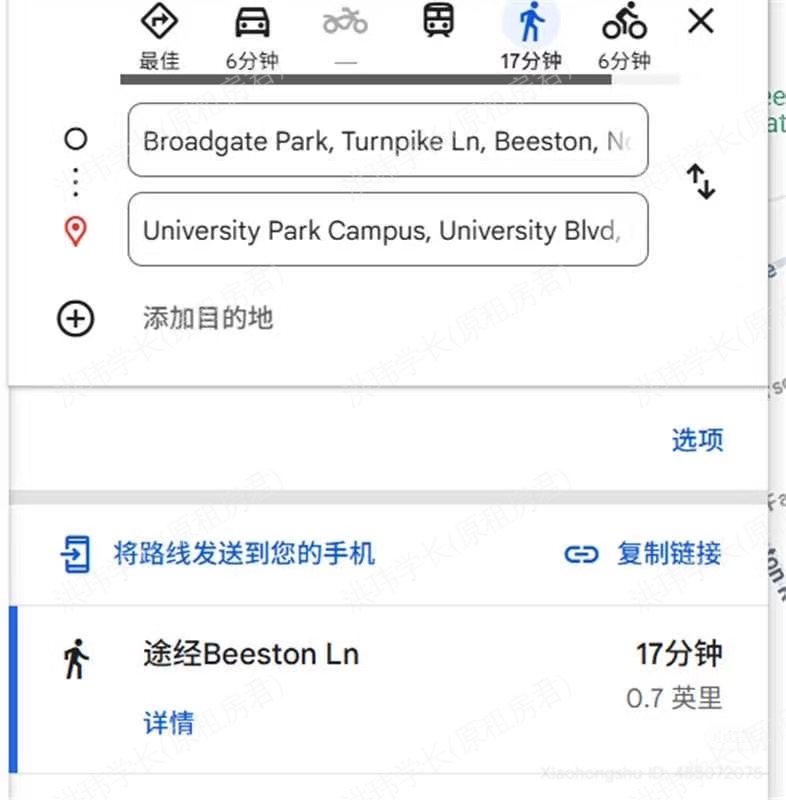786x800 pixels.
Task: Switch to cycling directions
Action: (x=624, y=36)
